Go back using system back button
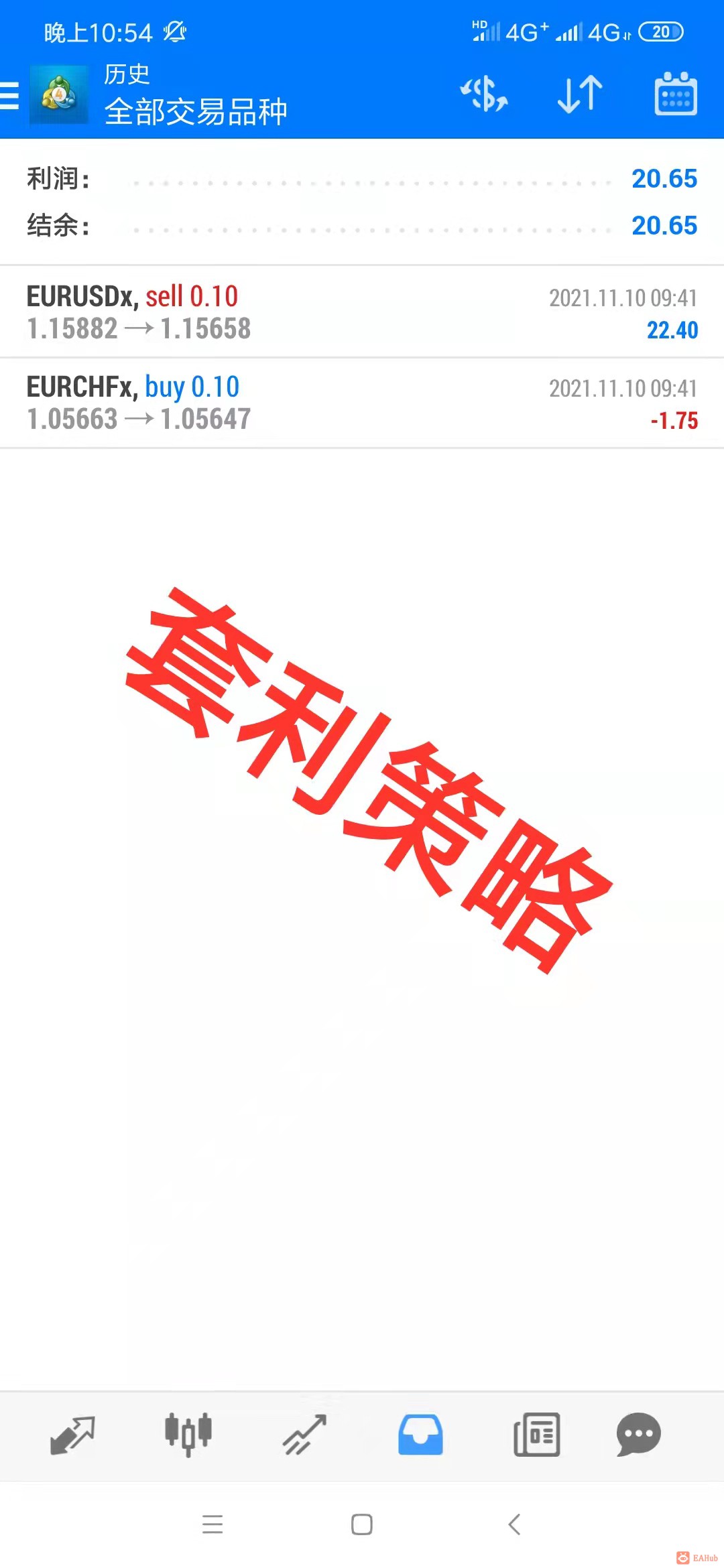Screen dimensions: 724x1568 (x=514, y=1524)
